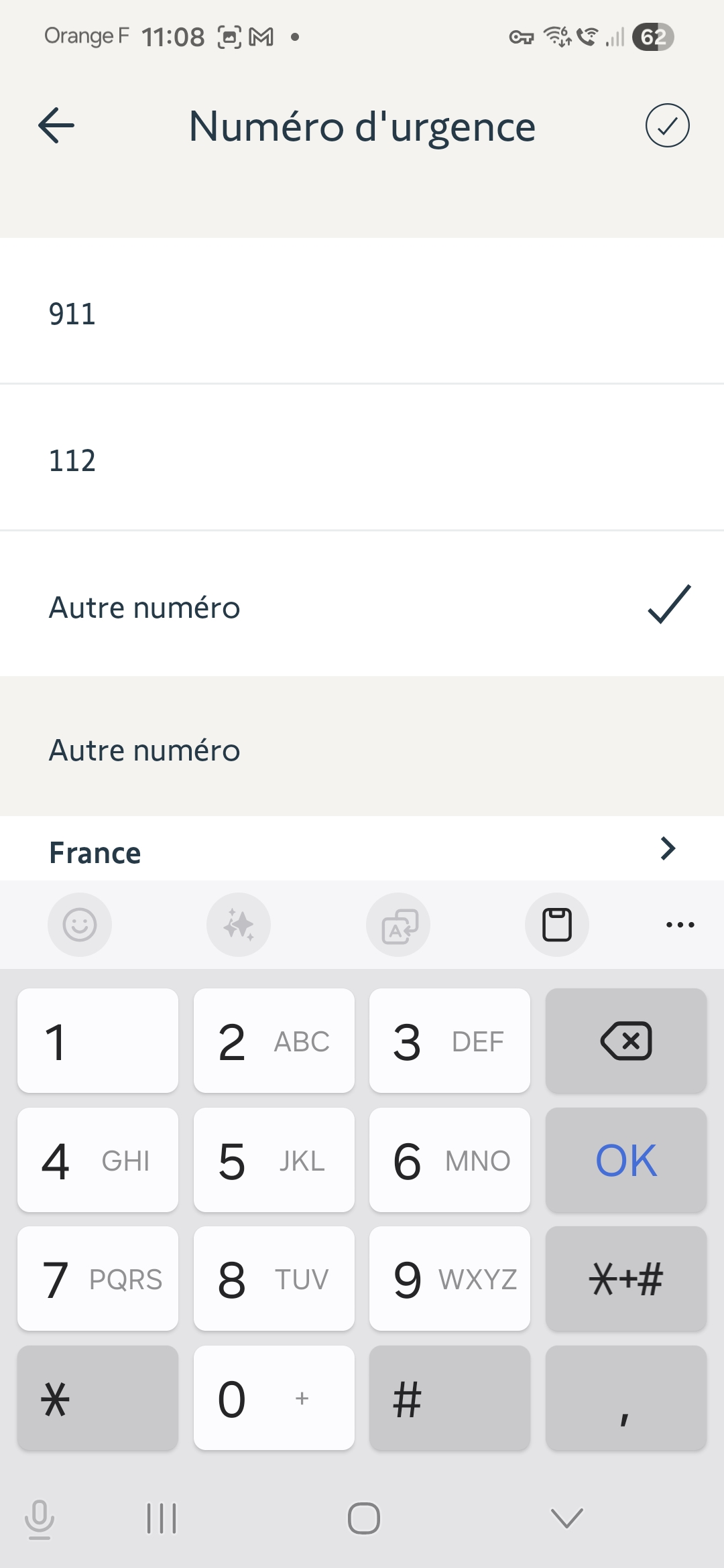The width and height of the screenshot is (724, 1568).
Task: Open keyboard more options menu
Action: (x=680, y=925)
